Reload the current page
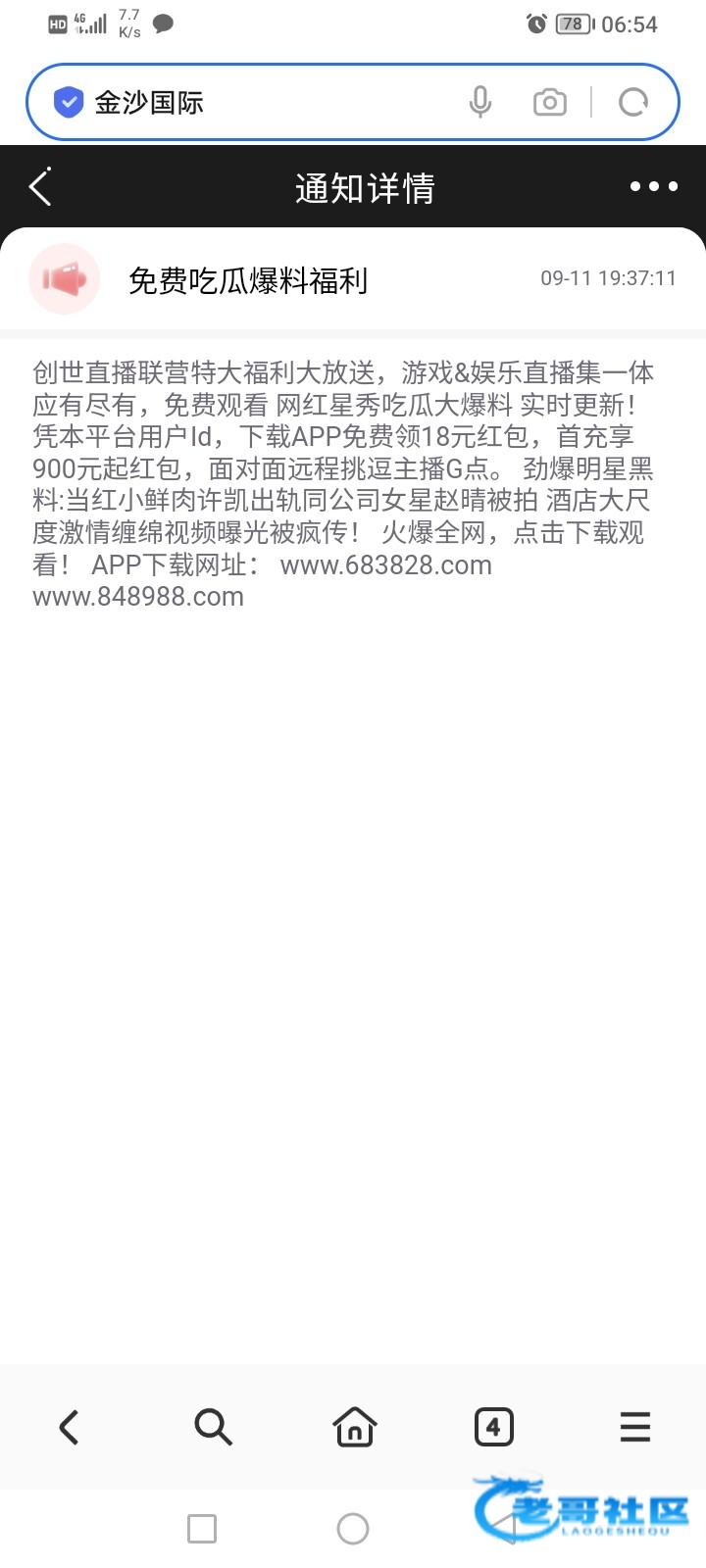This screenshot has width=706, height=1568. pyautogui.click(x=633, y=102)
